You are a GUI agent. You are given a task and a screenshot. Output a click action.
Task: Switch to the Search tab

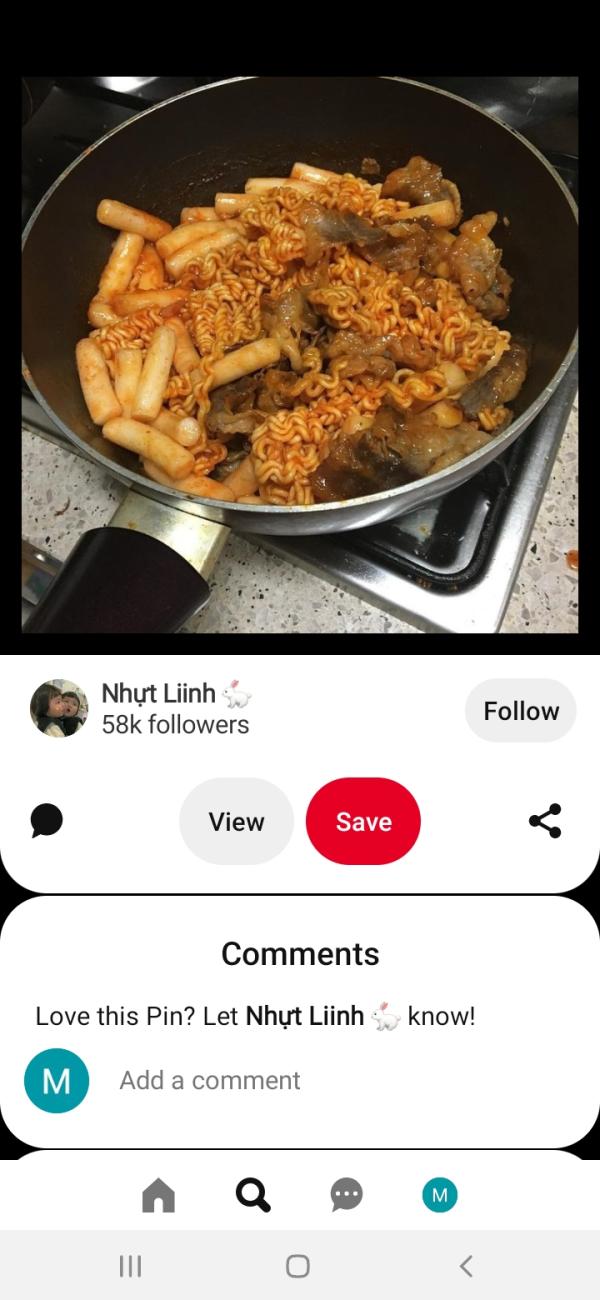[x=252, y=1194]
